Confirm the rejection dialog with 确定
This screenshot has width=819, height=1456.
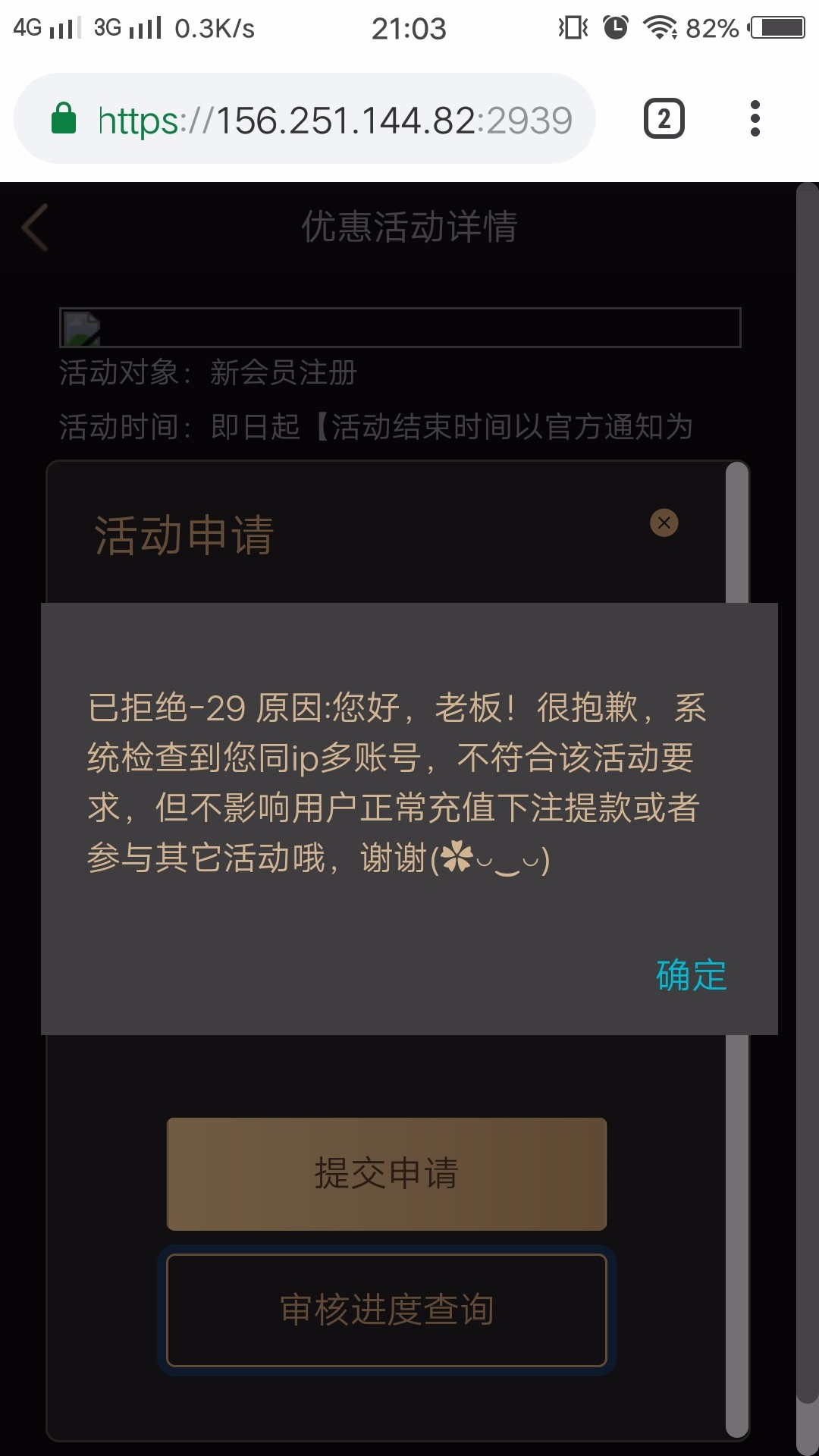[690, 975]
